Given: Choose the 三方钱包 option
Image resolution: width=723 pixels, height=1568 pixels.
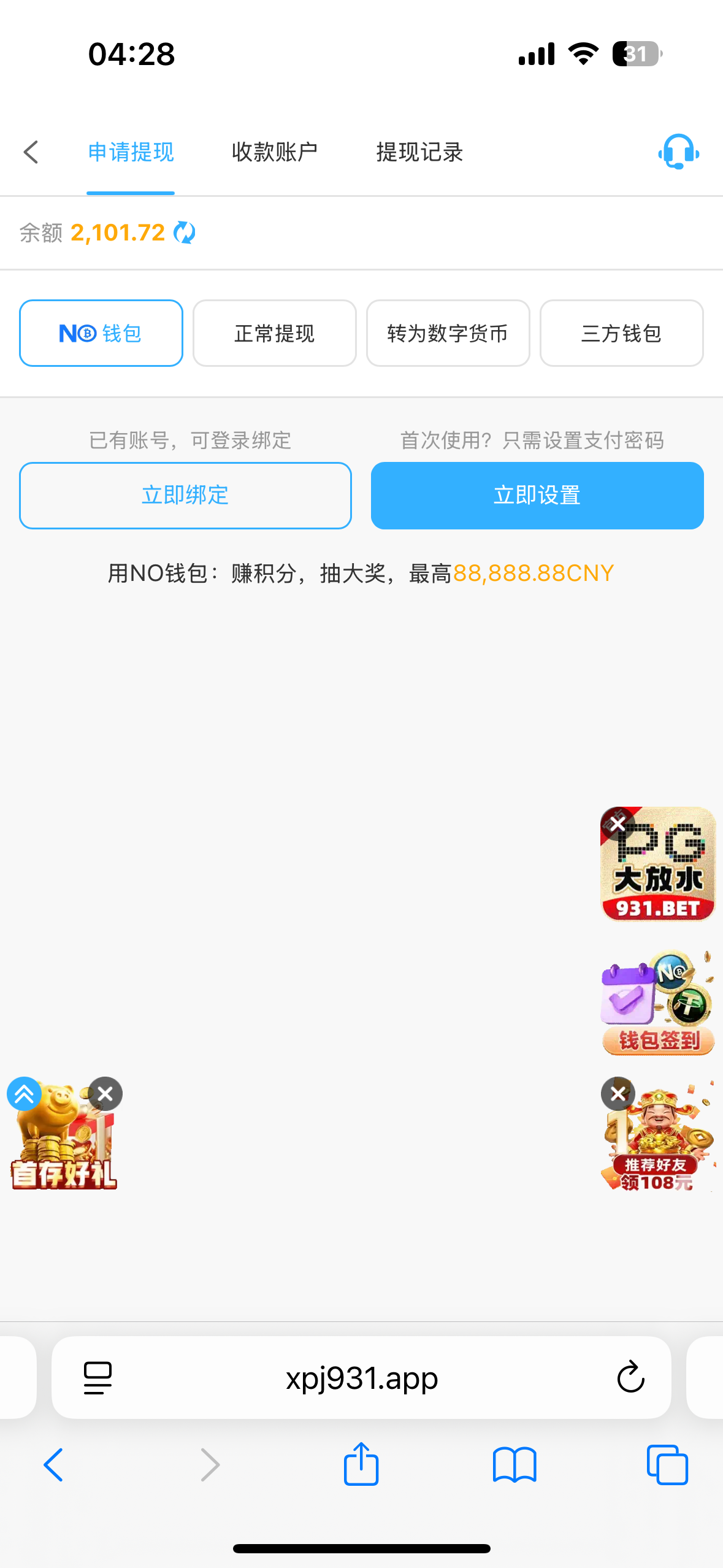Looking at the screenshot, I should pos(621,333).
